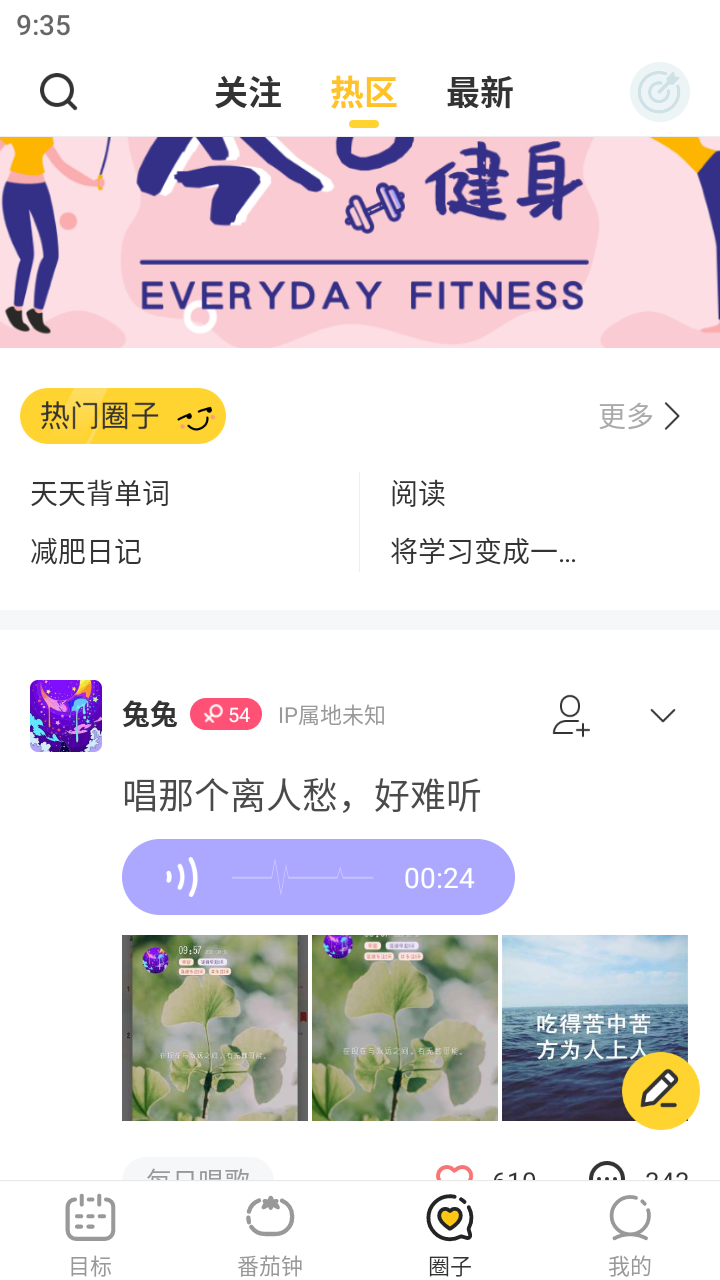
Task: Open the Everyday Fitness banner
Action: tap(360, 242)
